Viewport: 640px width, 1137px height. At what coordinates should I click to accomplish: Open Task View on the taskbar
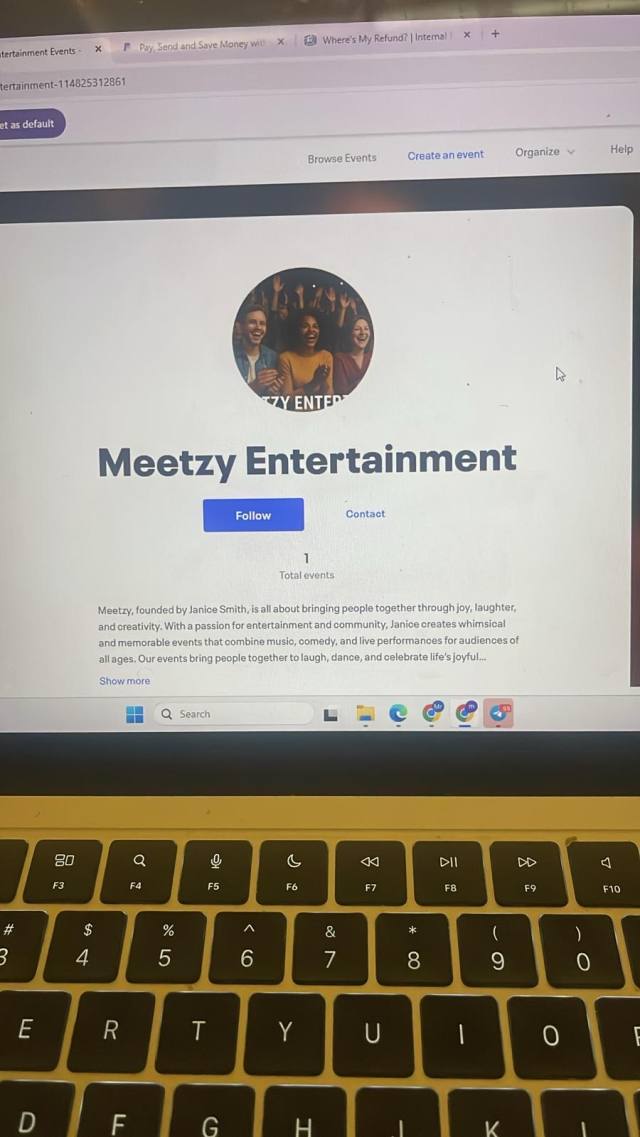click(x=331, y=715)
